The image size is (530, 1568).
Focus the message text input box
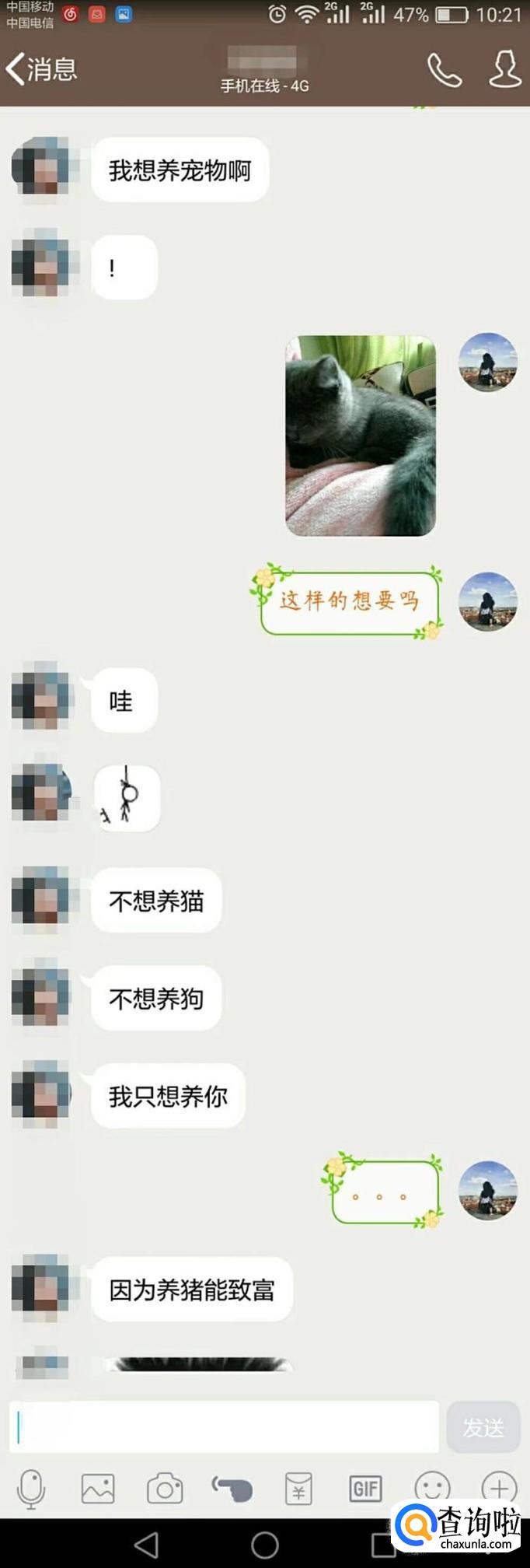click(225, 1427)
